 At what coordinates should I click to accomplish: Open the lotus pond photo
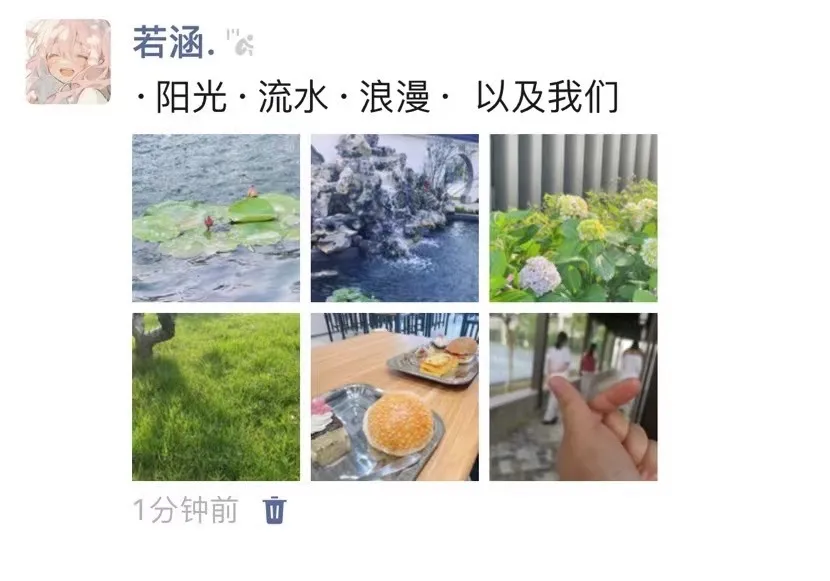[216, 218]
